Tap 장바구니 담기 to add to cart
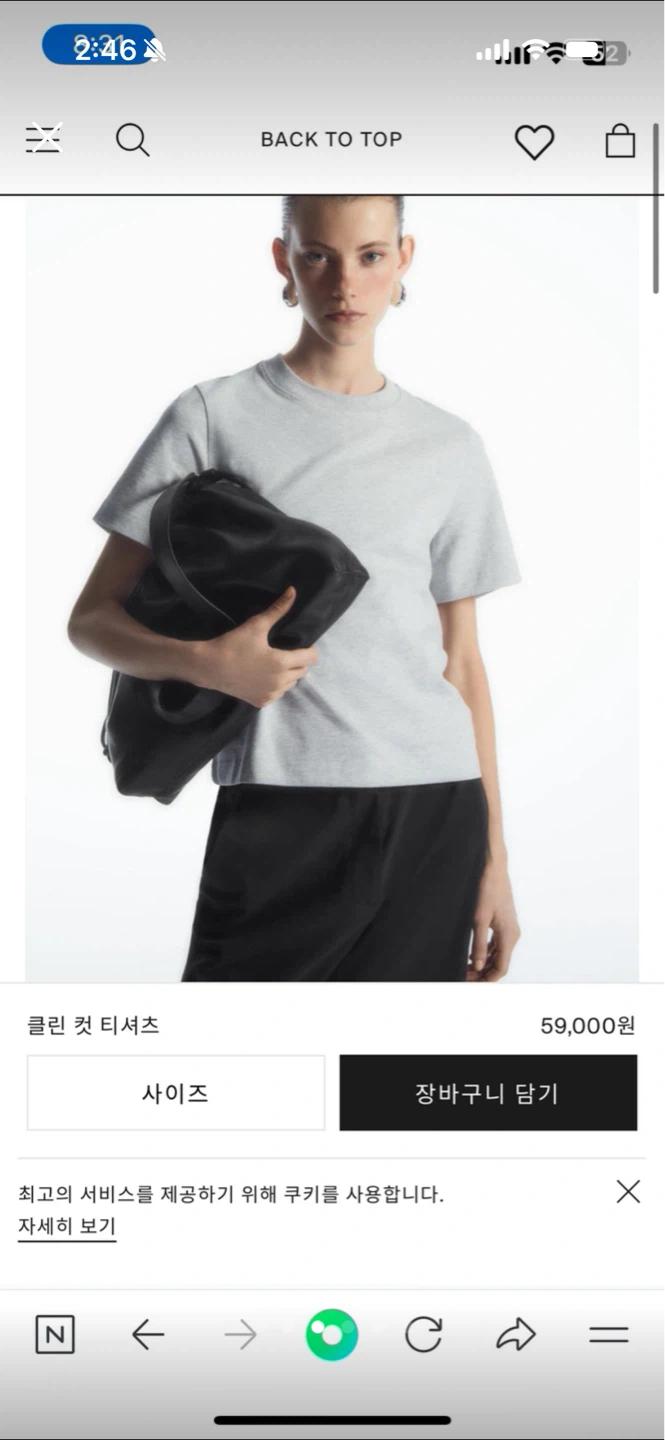The image size is (665, 1440). (488, 1093)
